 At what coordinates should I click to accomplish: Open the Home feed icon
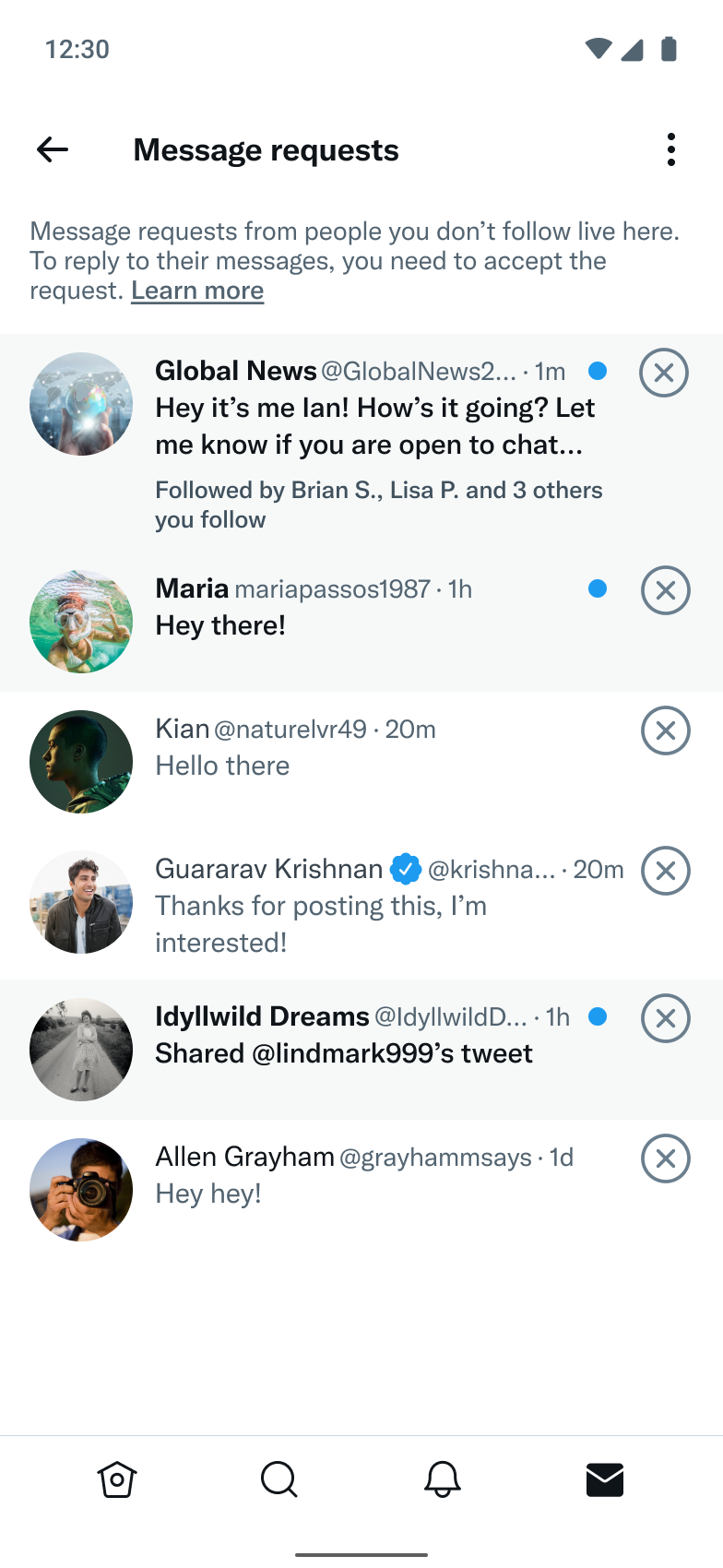(x=115, y=1479)
